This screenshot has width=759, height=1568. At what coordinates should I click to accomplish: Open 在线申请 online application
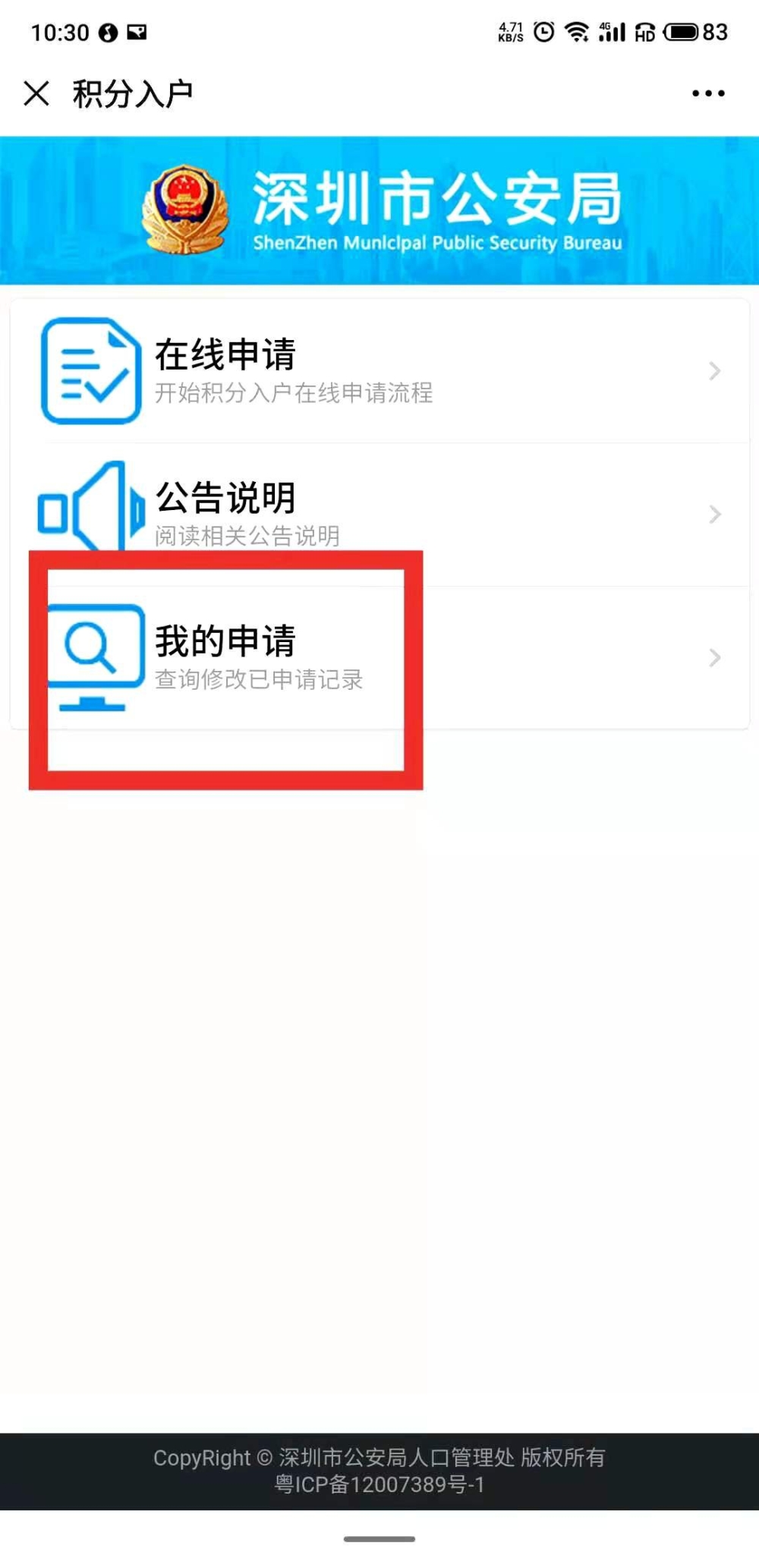click(379, 370)
